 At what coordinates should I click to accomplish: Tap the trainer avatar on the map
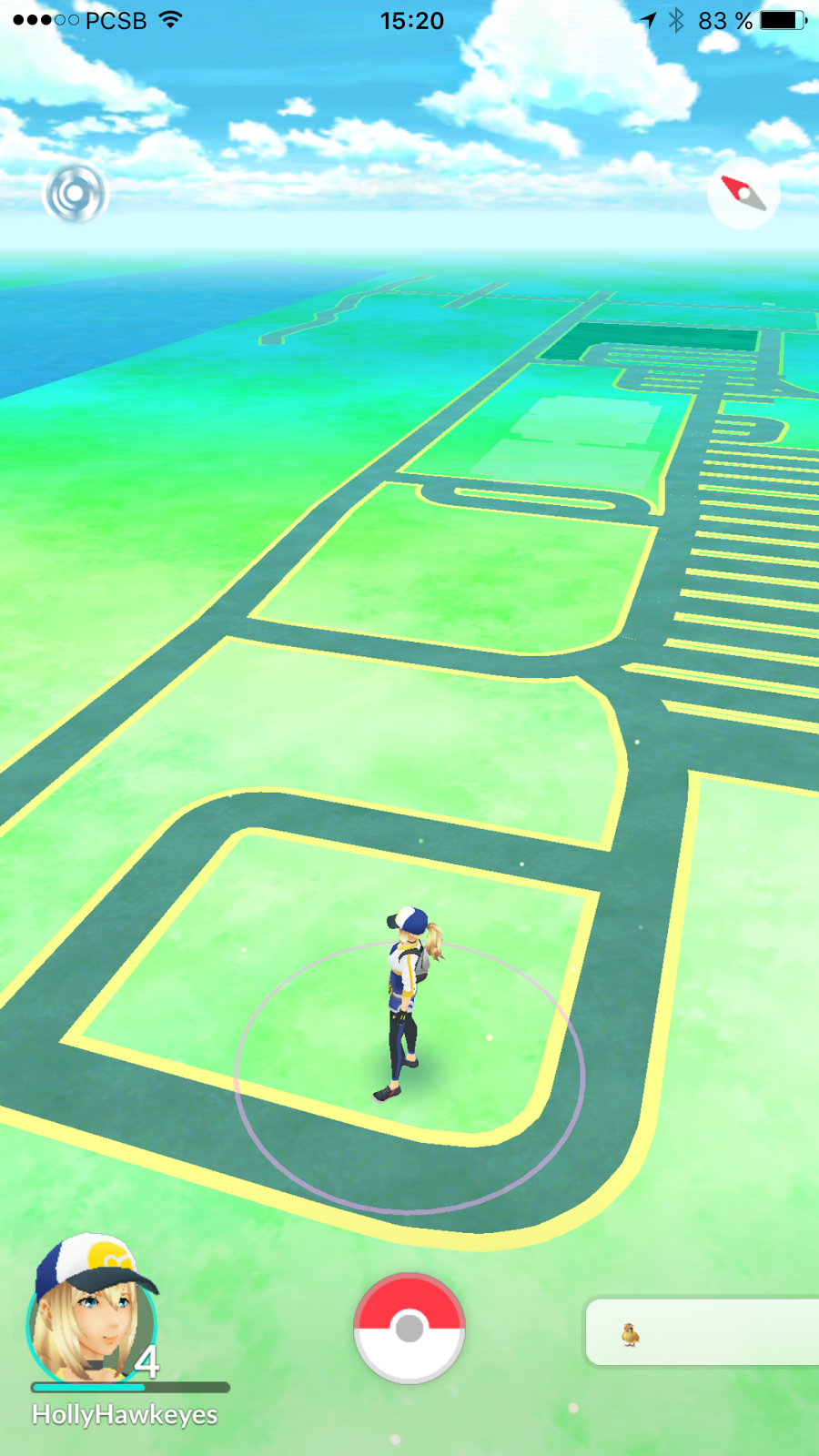coord(407,1002)
